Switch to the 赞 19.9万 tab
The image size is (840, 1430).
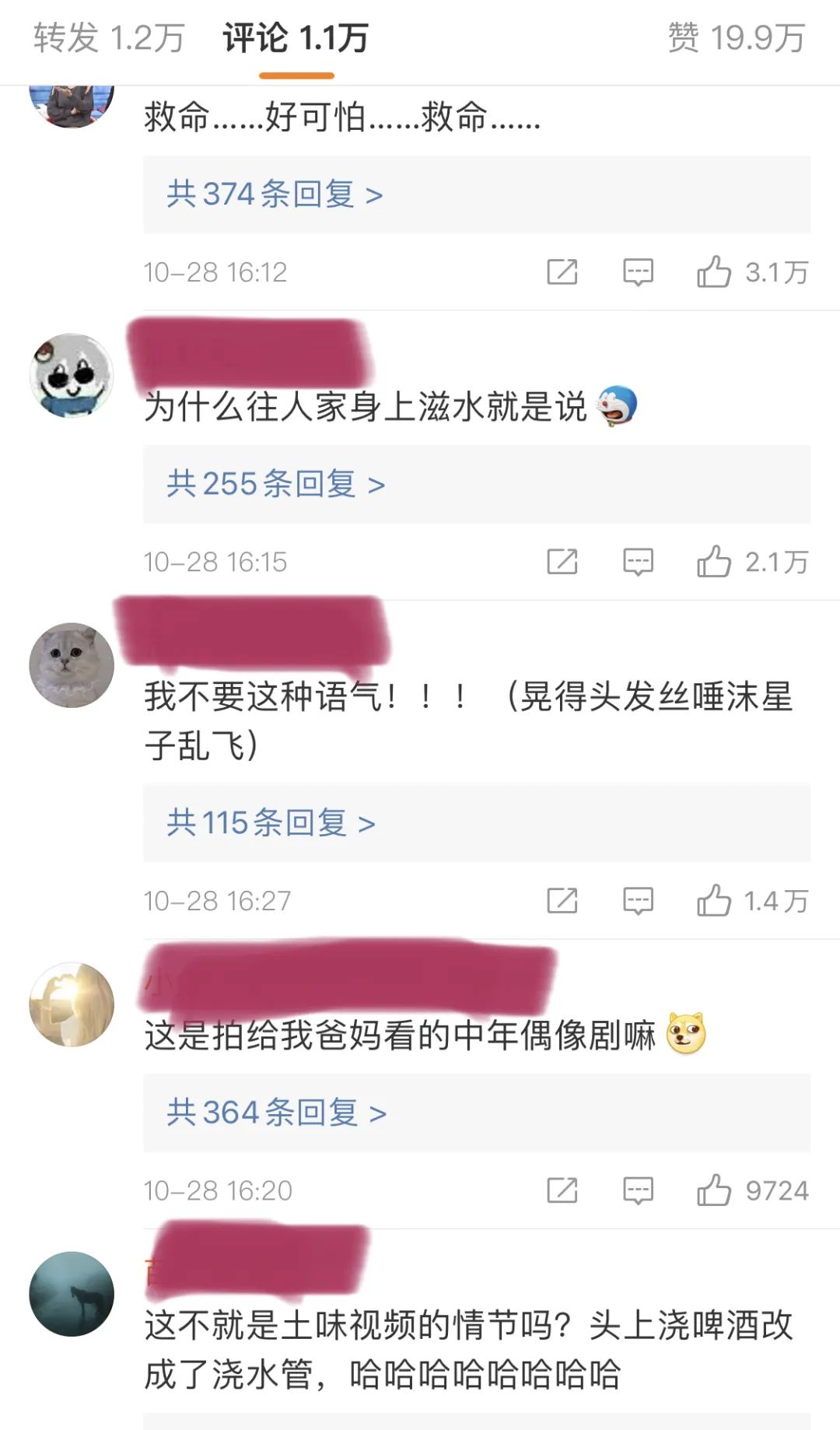coord(736,37)
